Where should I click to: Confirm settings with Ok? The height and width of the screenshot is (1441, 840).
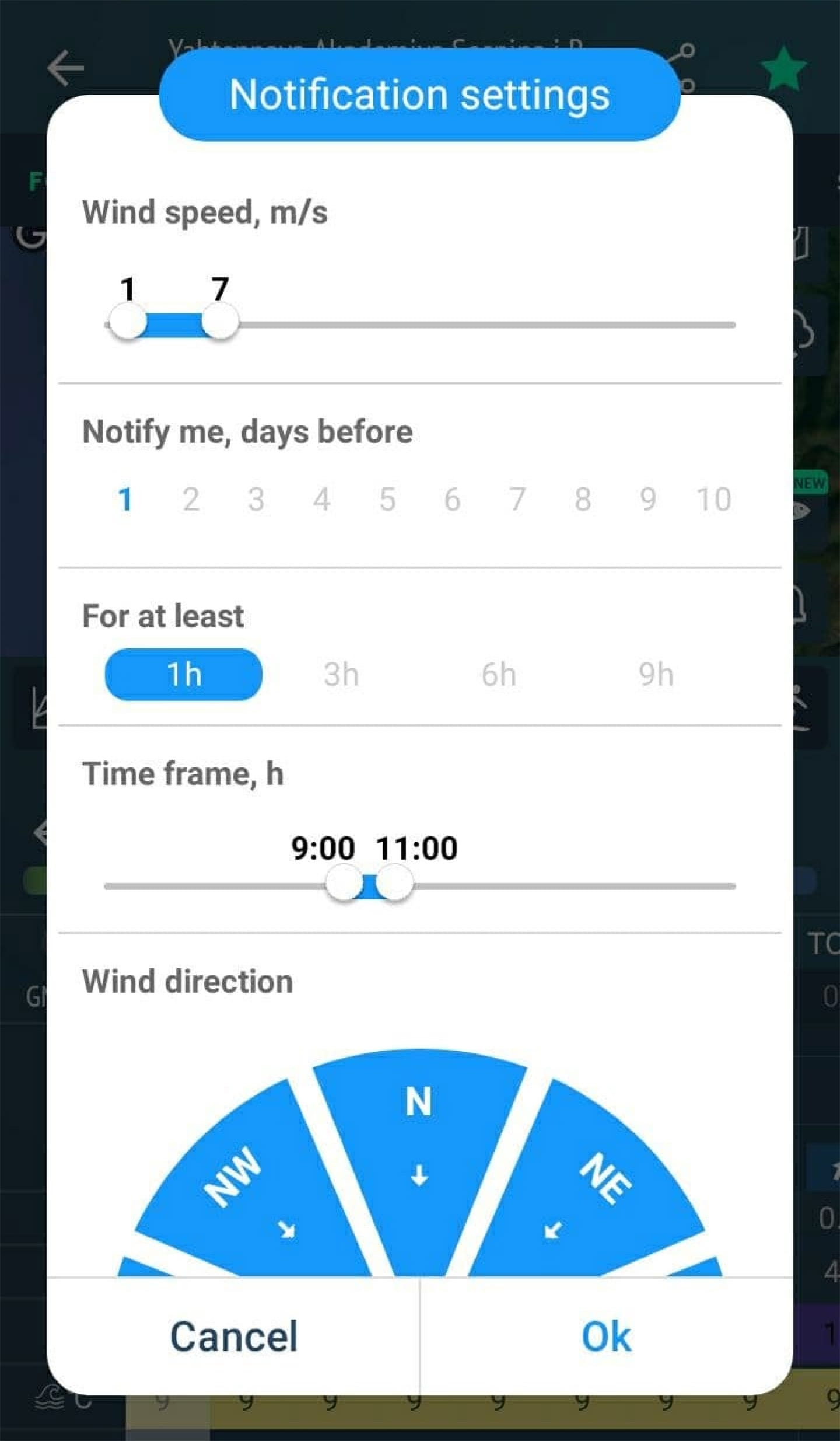click(606, 1336)
